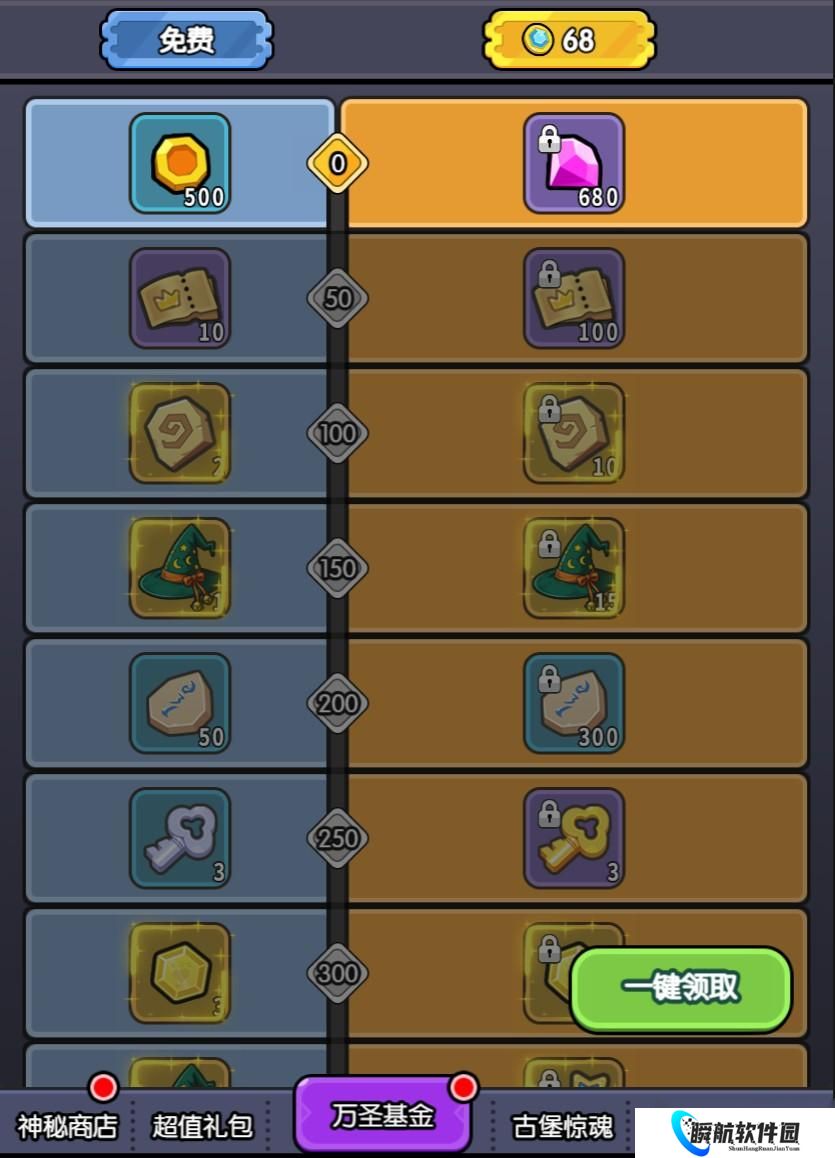This screenshot has width=835, height=1158.
Task: Tap the free hexagon token at level 300
Action: click(x=180, y=973)
